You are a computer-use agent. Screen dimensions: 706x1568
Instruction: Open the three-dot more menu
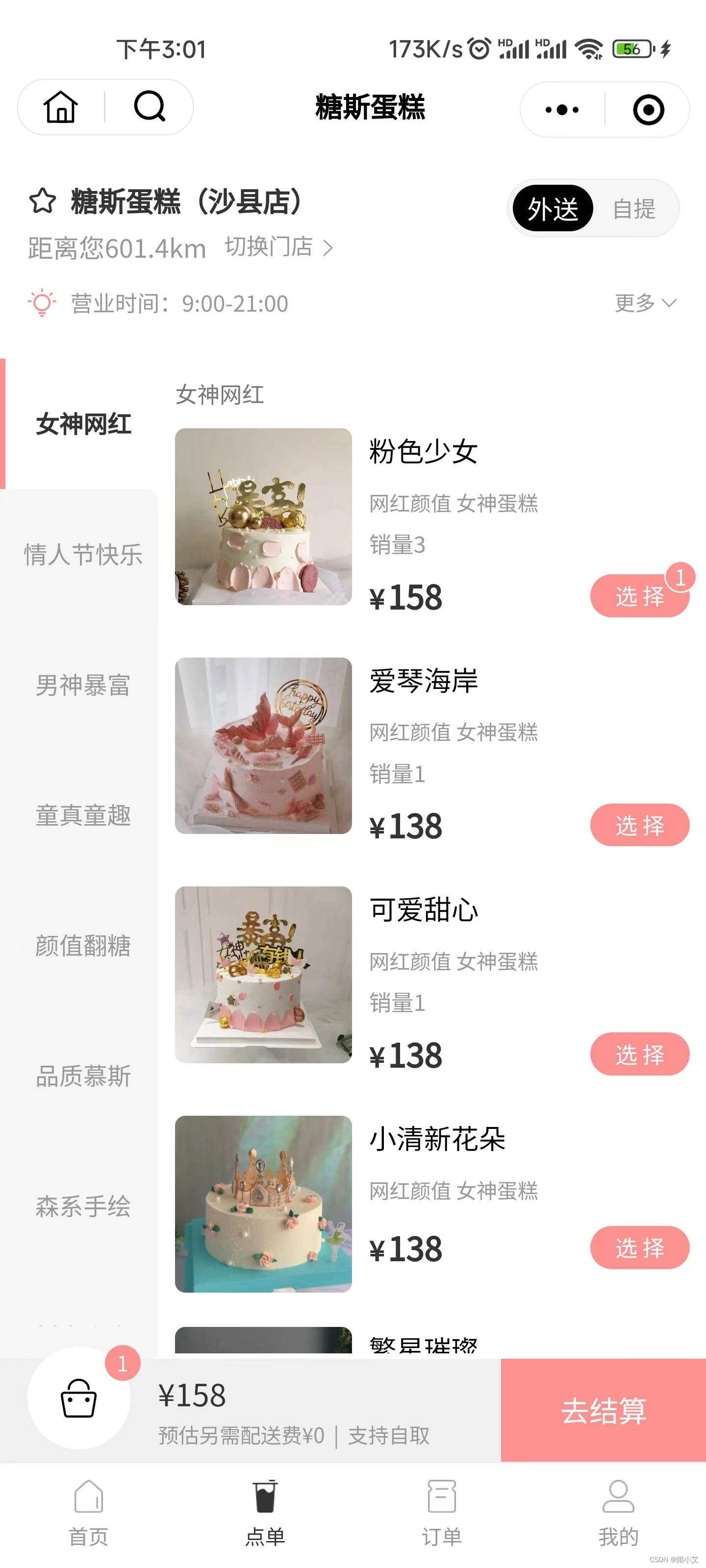coord(562,110)
